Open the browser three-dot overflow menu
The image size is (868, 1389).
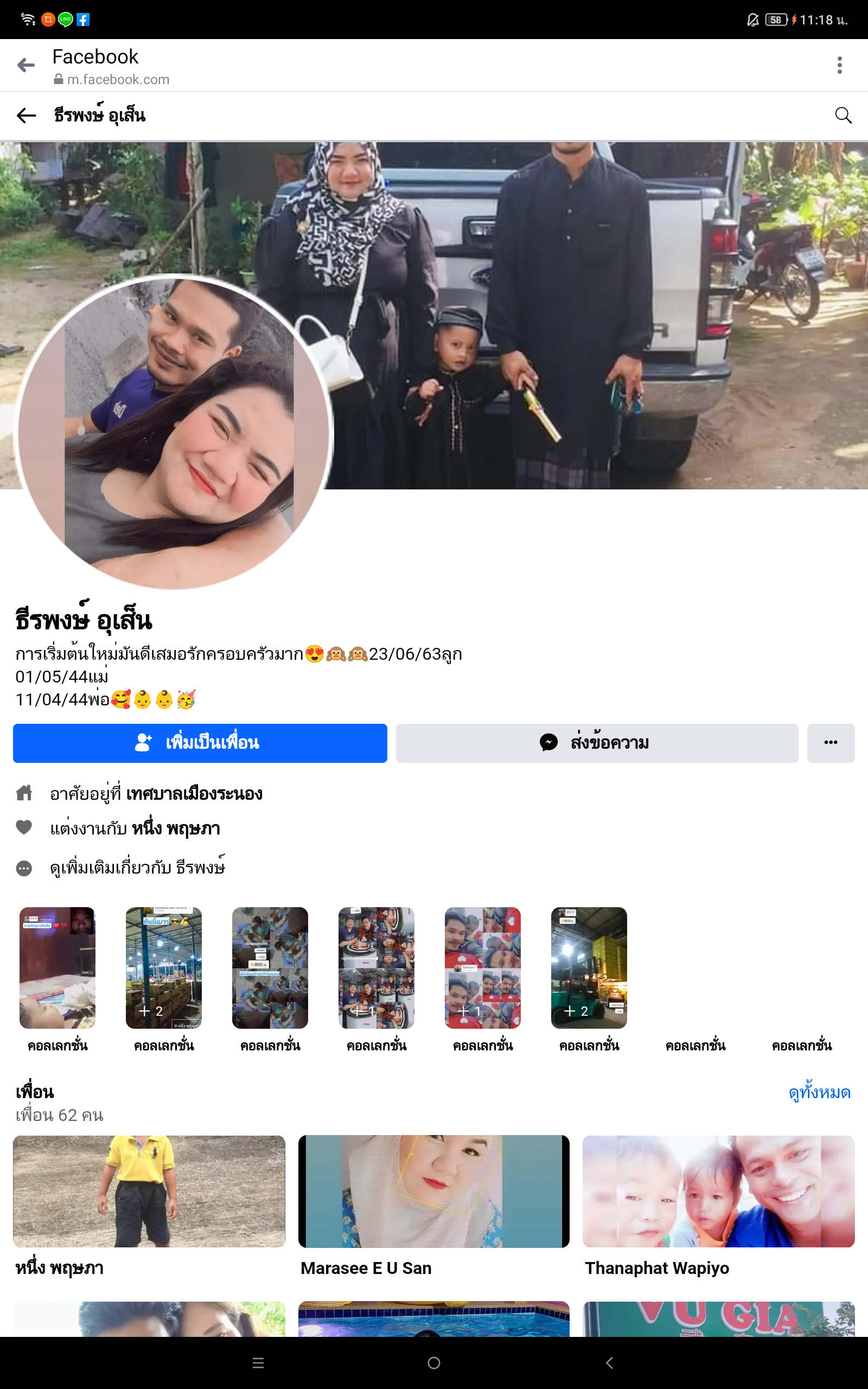839,65
